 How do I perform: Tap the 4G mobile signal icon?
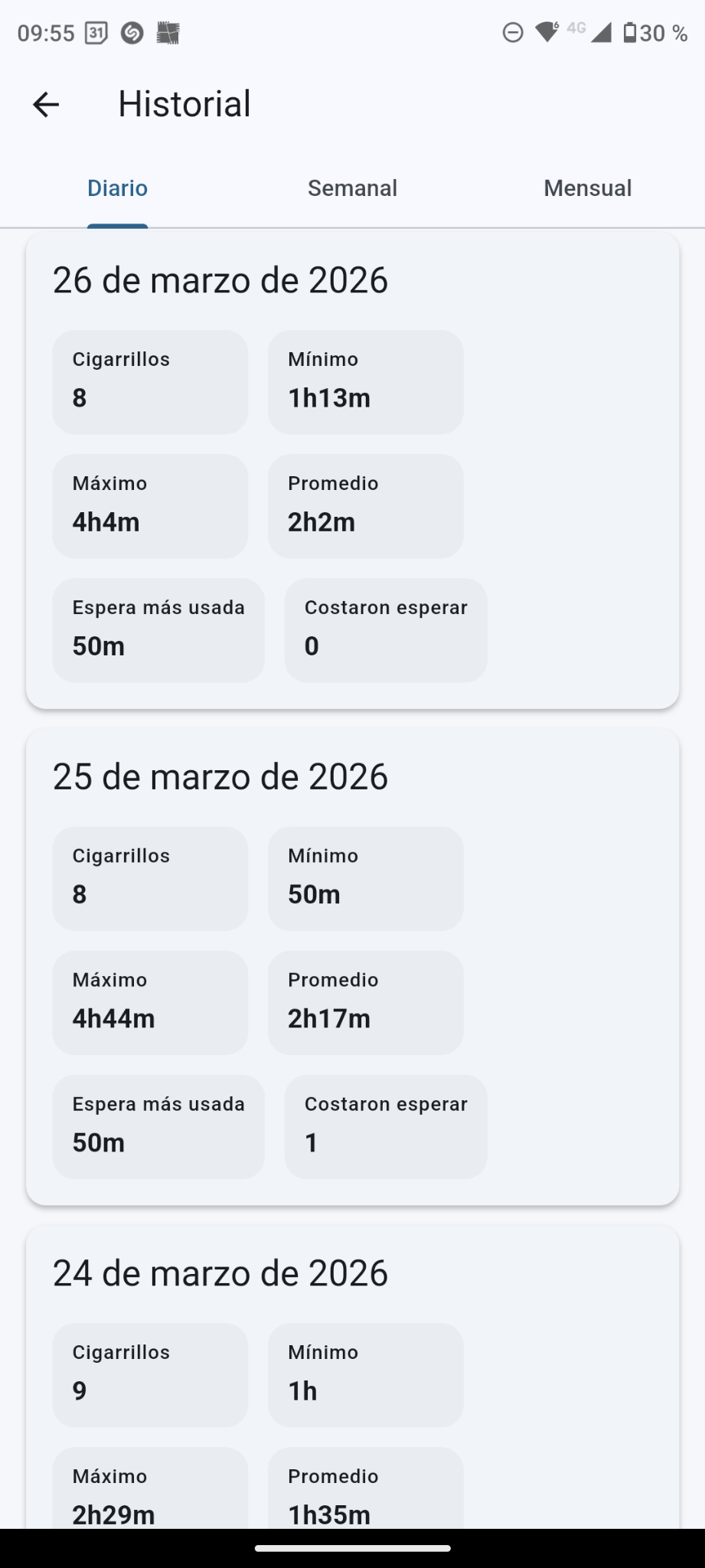coord(576,32)
